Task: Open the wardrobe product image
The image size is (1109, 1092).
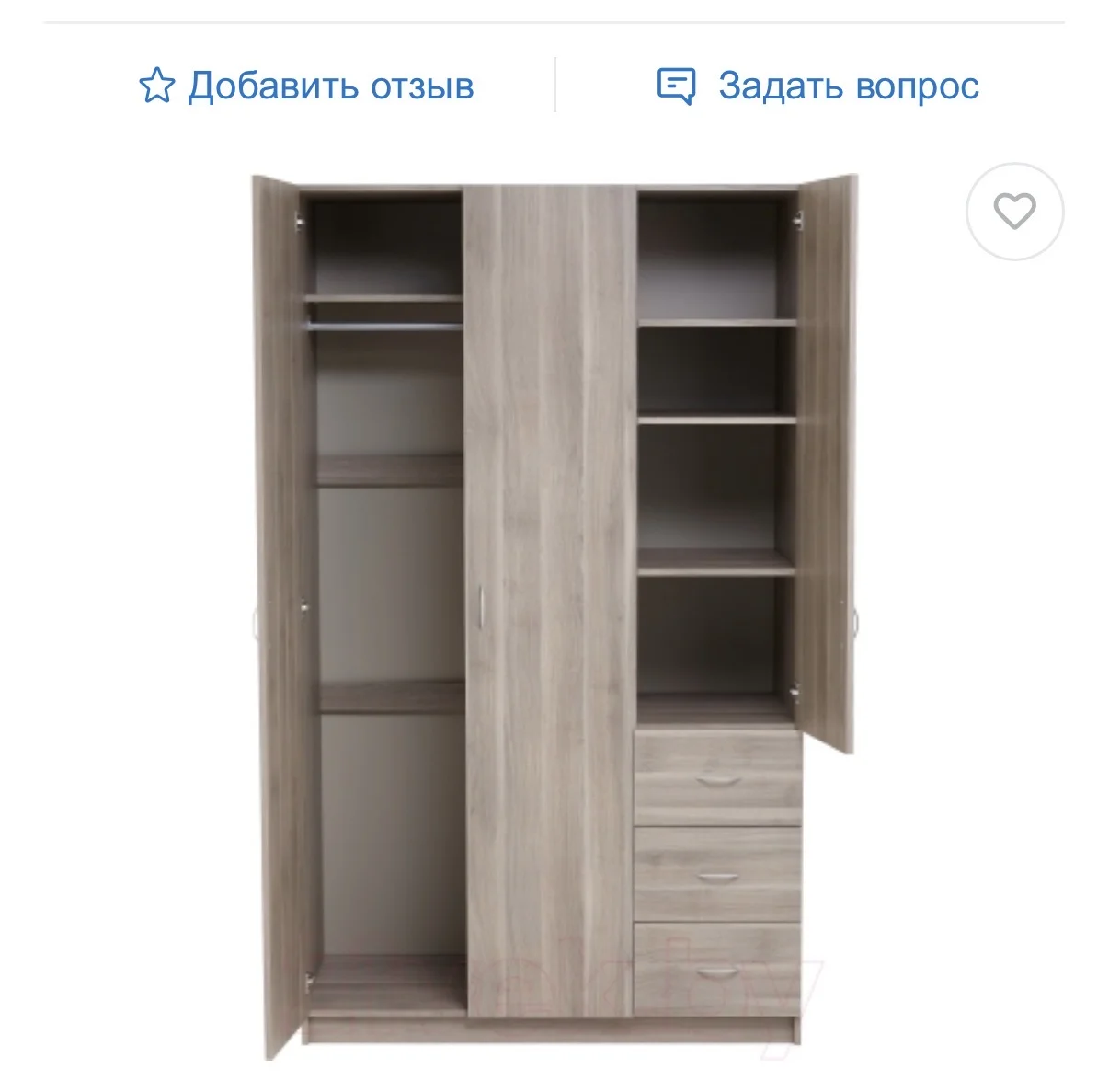Action: (x=554, y=616)
